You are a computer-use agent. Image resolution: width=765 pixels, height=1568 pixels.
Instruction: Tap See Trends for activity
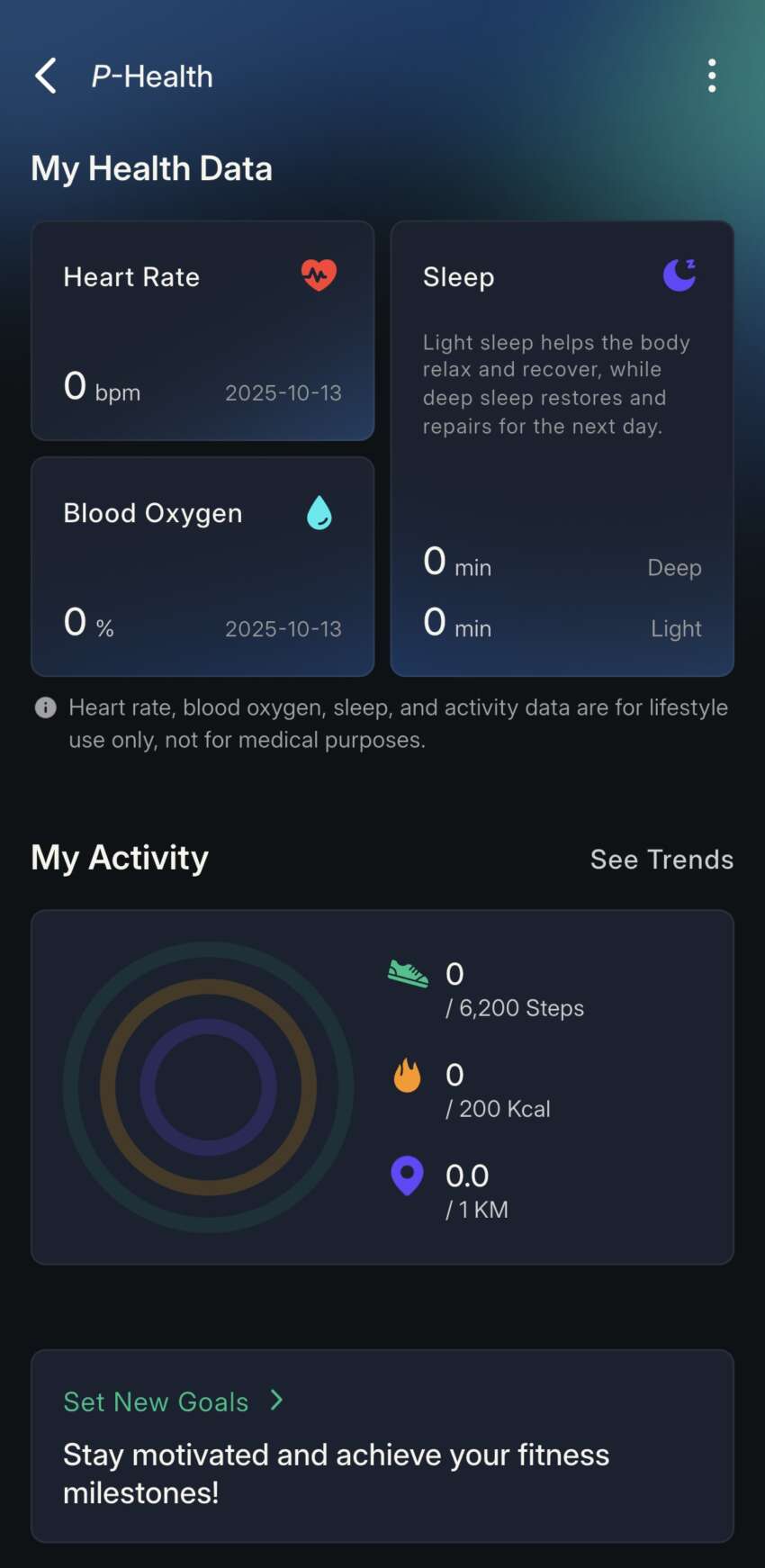pos(661,860)
